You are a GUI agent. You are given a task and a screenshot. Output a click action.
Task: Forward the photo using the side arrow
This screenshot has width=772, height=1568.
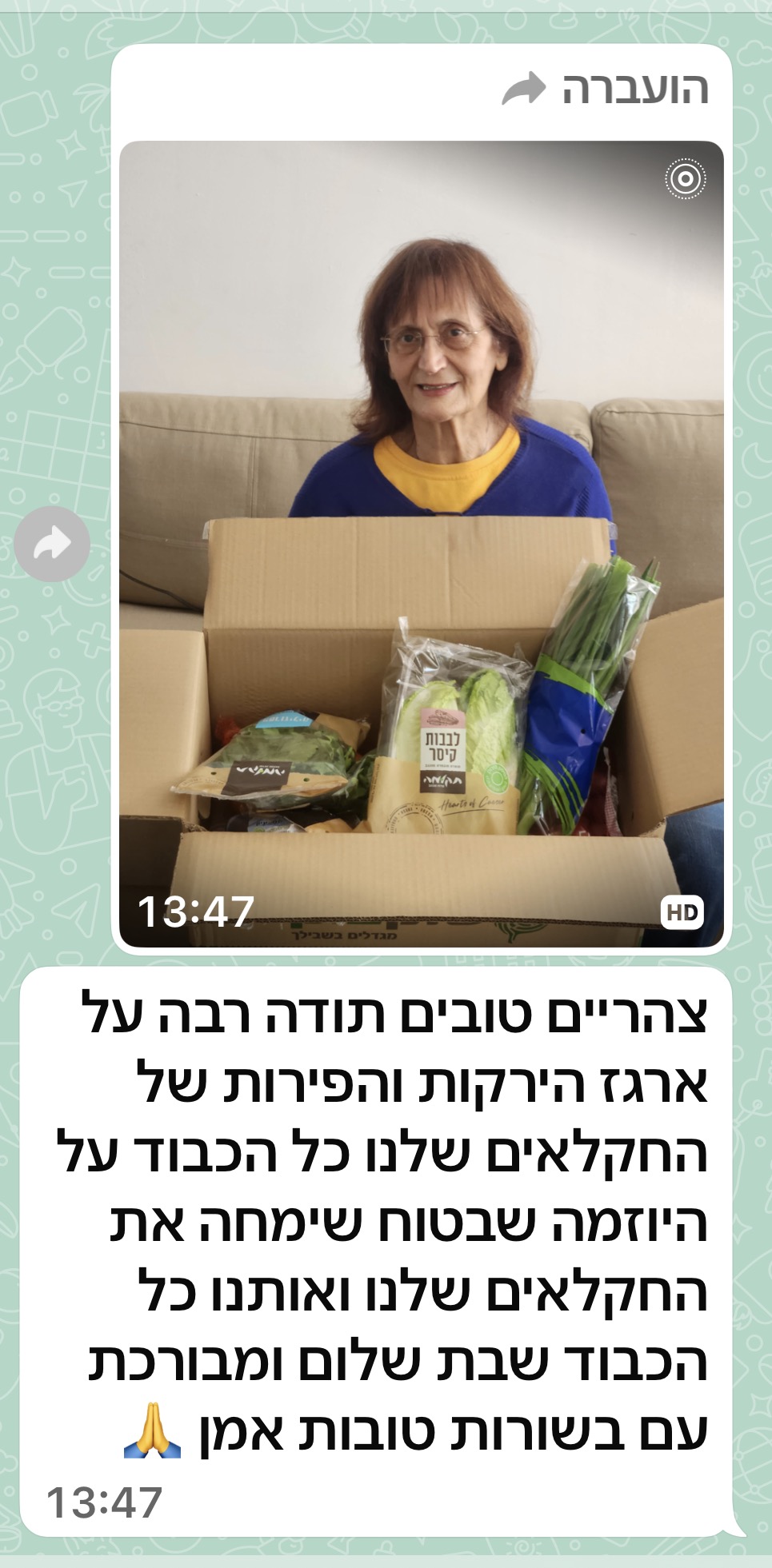(x=52, y=545)
